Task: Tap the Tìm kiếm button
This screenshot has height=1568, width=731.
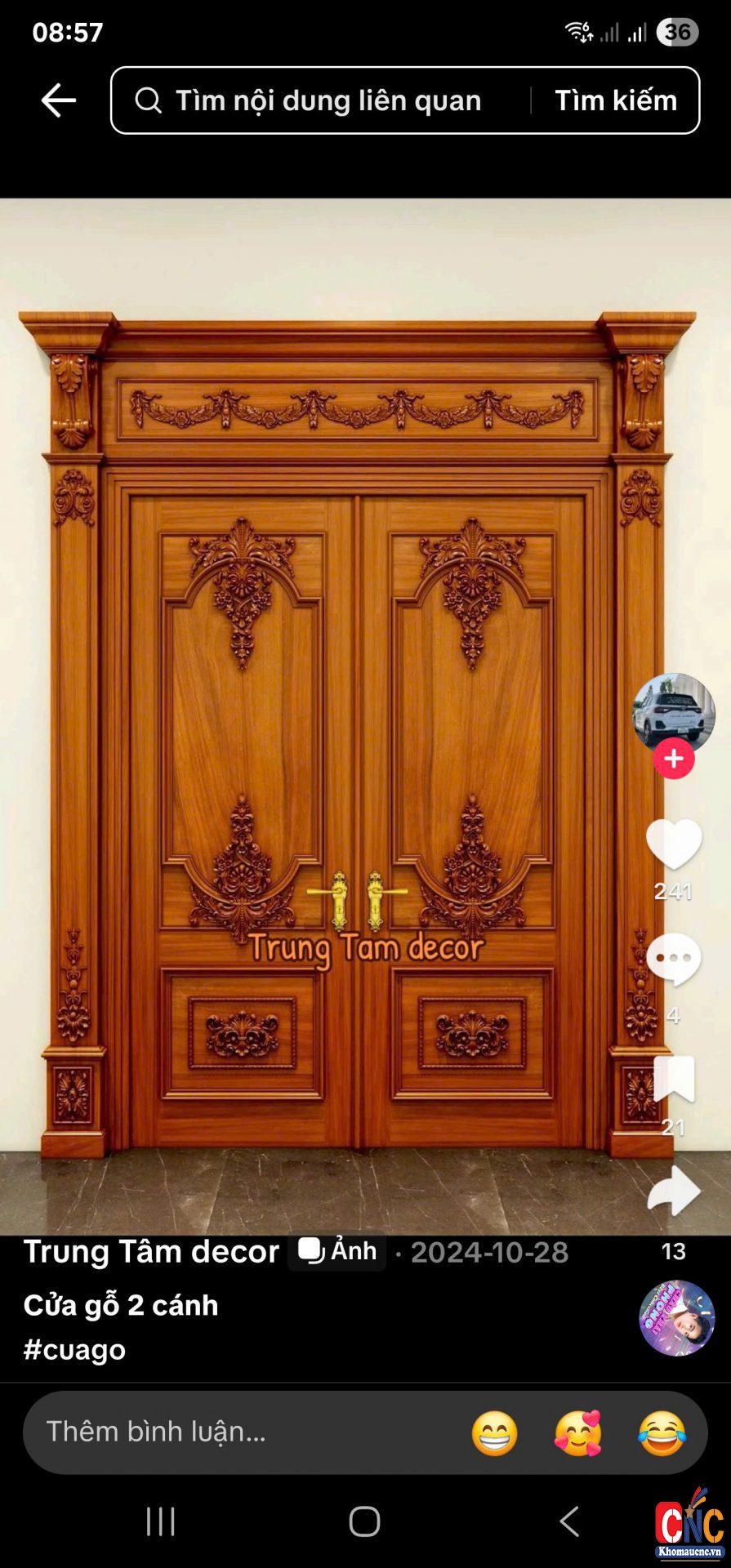Action: point(616,100)
